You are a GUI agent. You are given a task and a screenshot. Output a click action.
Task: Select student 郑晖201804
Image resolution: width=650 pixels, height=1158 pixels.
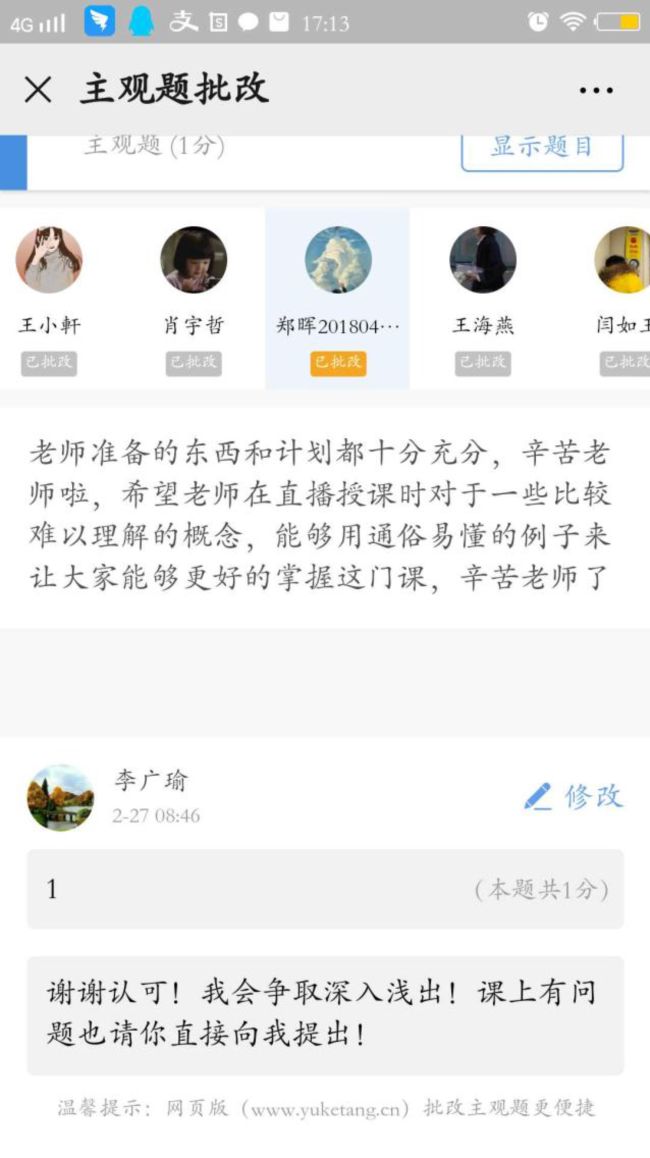[338, 296]
